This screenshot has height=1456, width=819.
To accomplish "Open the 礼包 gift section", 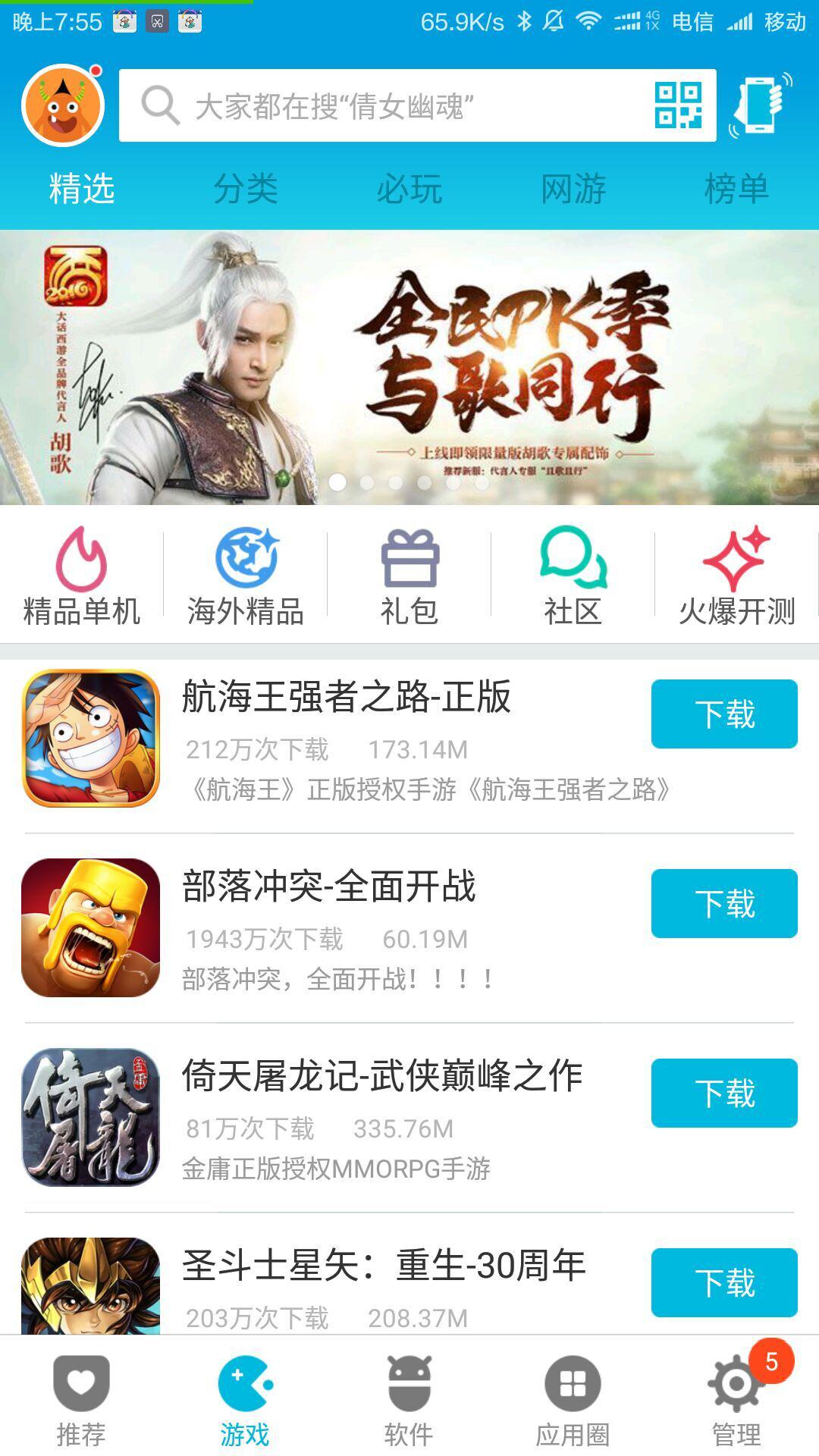I will point(409,576).
